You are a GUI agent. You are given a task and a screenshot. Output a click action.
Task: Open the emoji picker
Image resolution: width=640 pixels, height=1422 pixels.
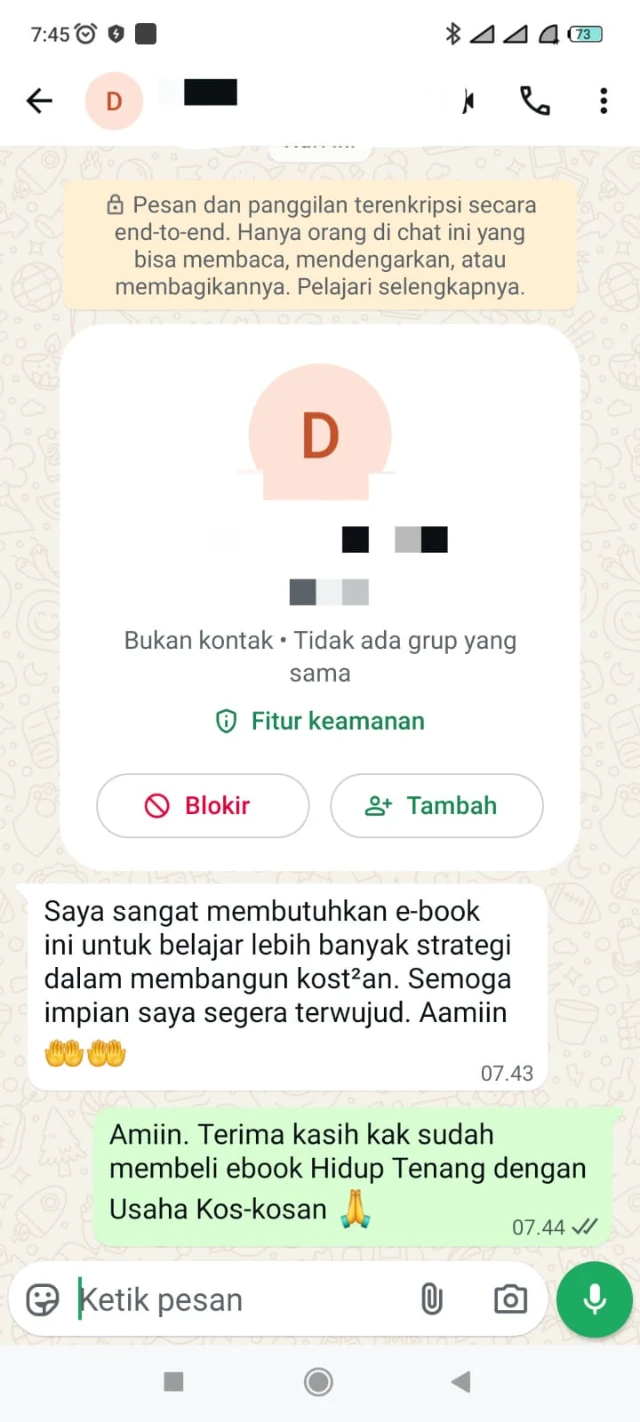[43, 1299]
